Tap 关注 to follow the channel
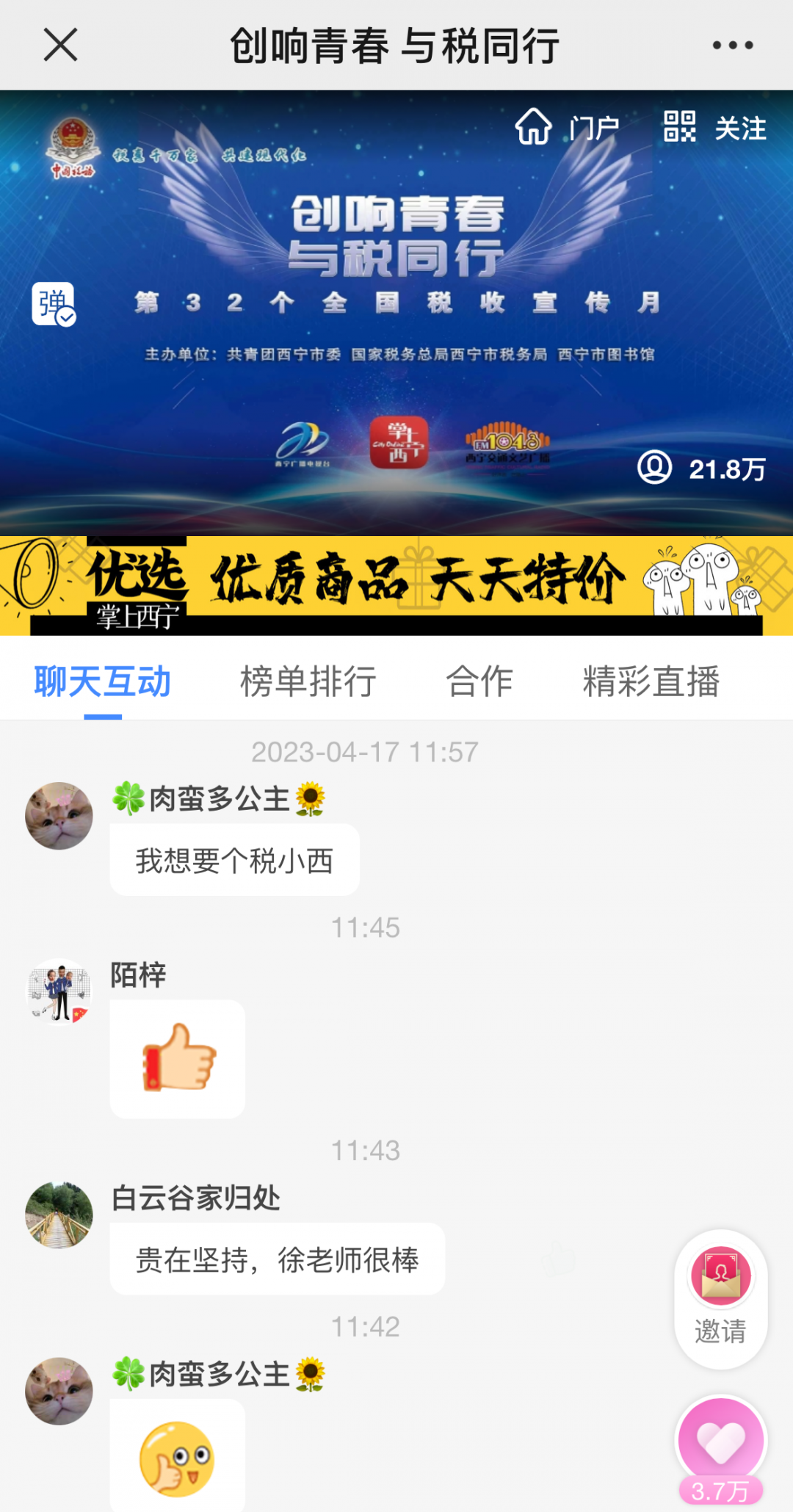 pyautogui.click(x=715, y=128)
